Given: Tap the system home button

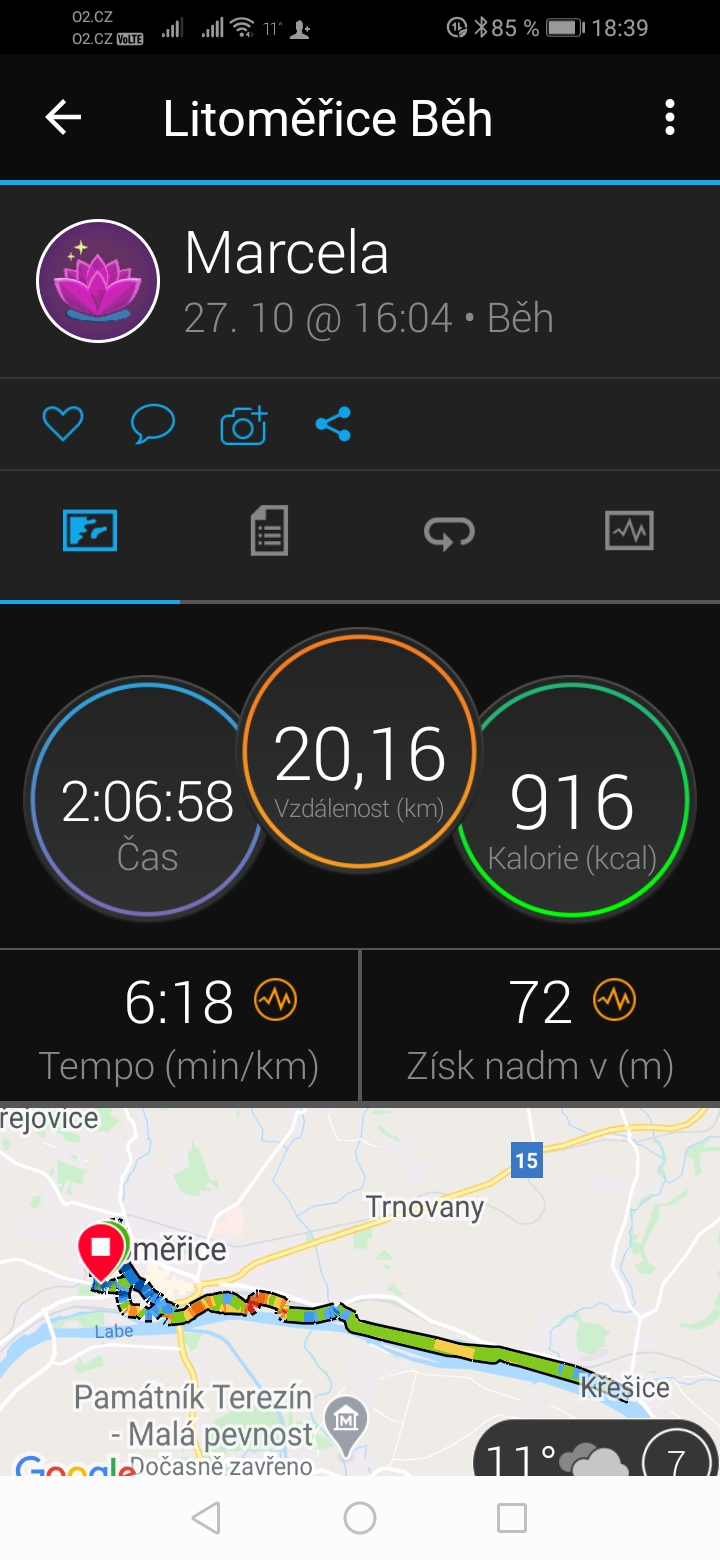Looking at the screenshot, I should point(360,1518).
